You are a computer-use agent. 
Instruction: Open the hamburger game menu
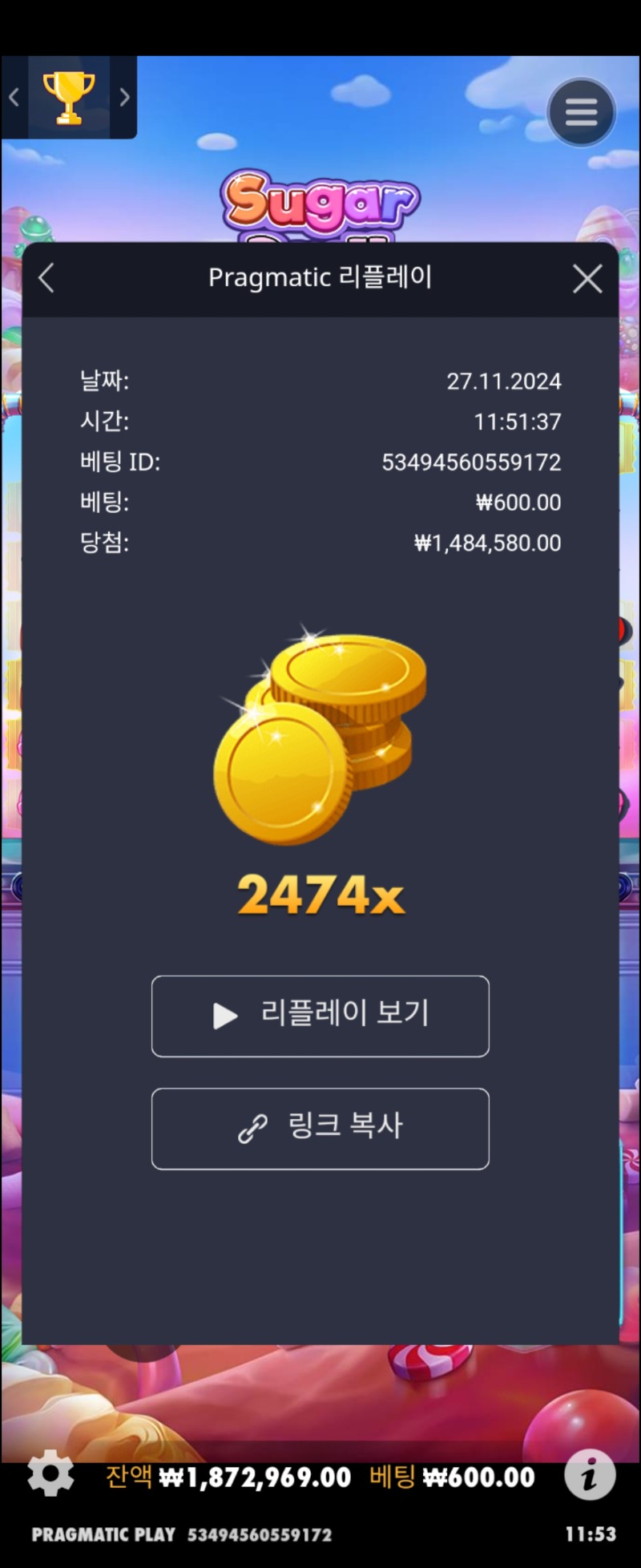click(581, 112)
